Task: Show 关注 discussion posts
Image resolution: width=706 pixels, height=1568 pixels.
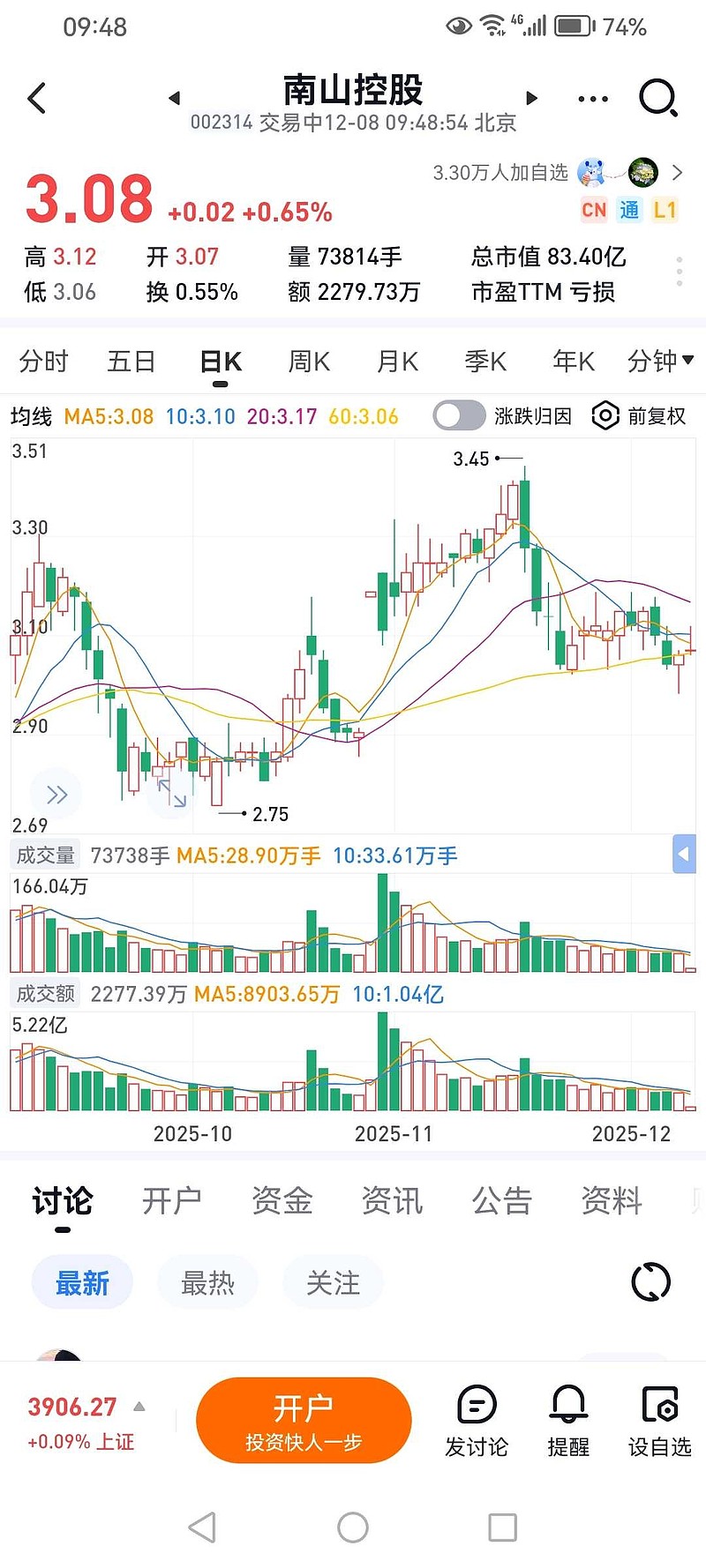Action: 333,1283
